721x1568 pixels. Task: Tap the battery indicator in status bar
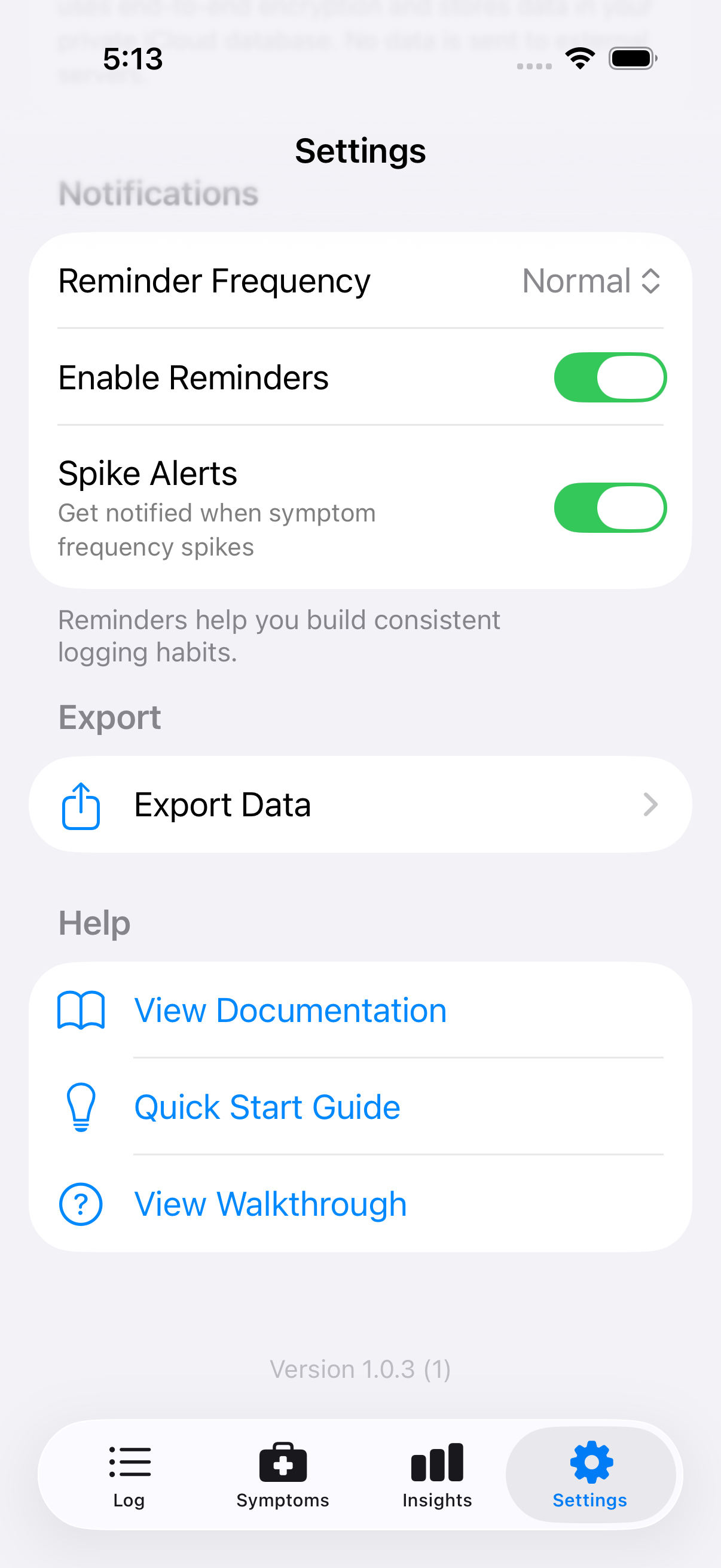(631, 58)
